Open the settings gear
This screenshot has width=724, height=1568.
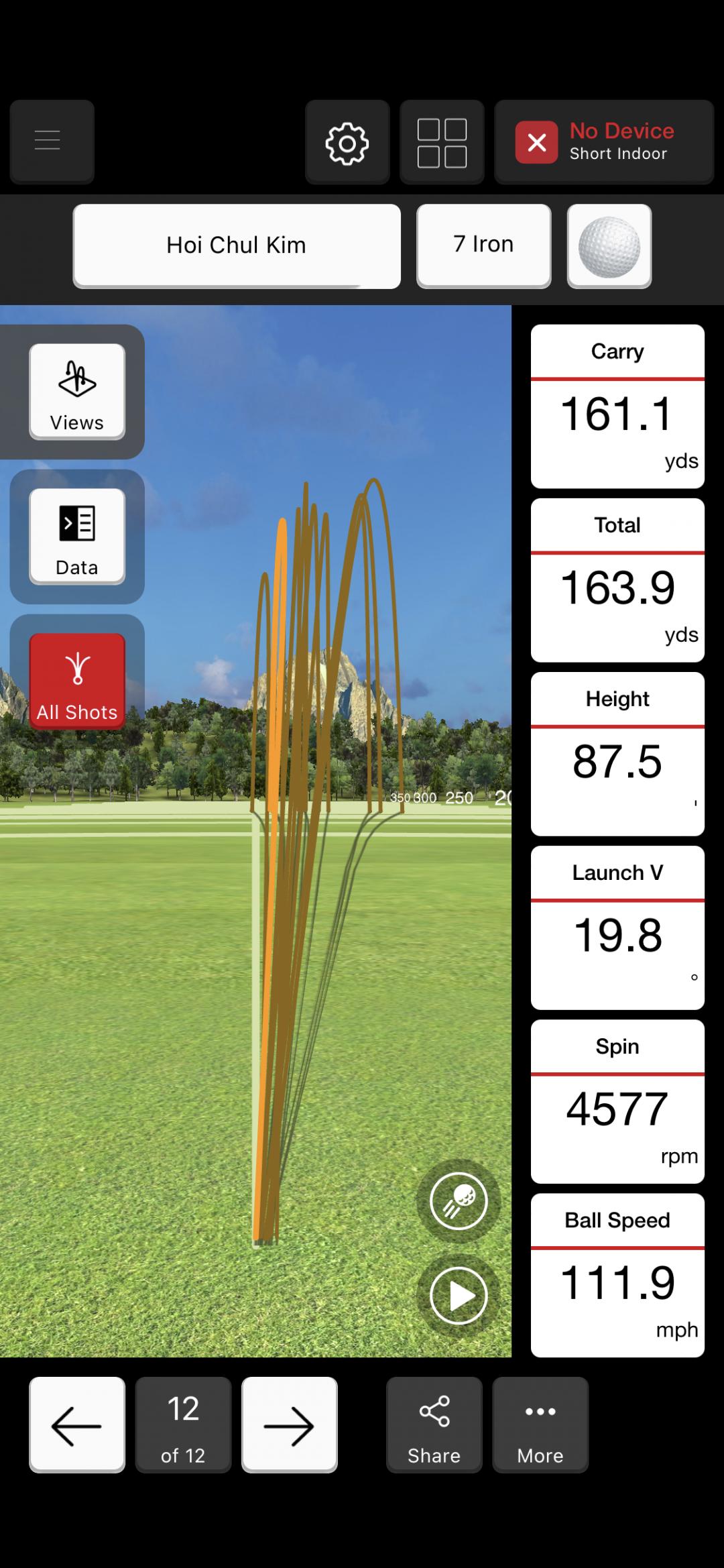coord(347,142)
